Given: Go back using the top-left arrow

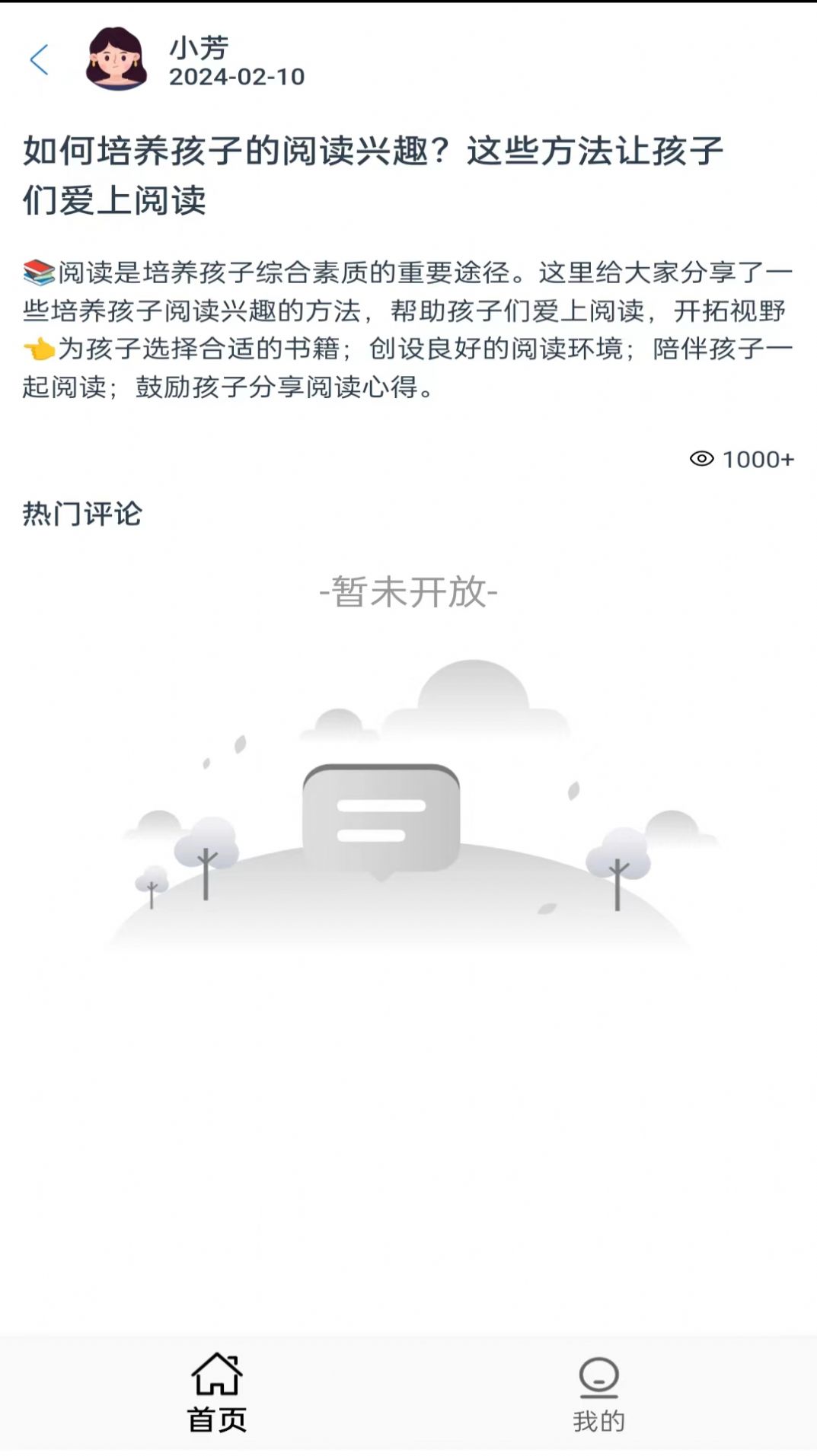Looking at the screenshot, I should click(39, 60).
